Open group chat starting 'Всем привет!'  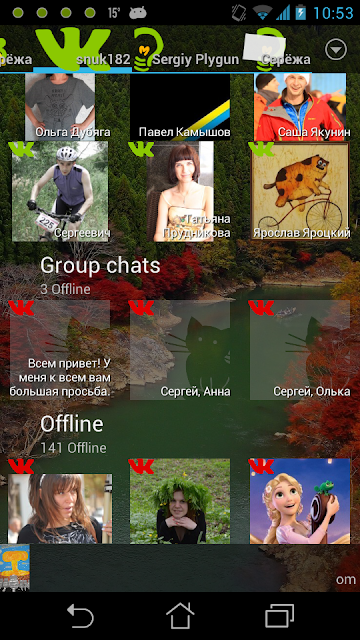(x=60, y=350)
